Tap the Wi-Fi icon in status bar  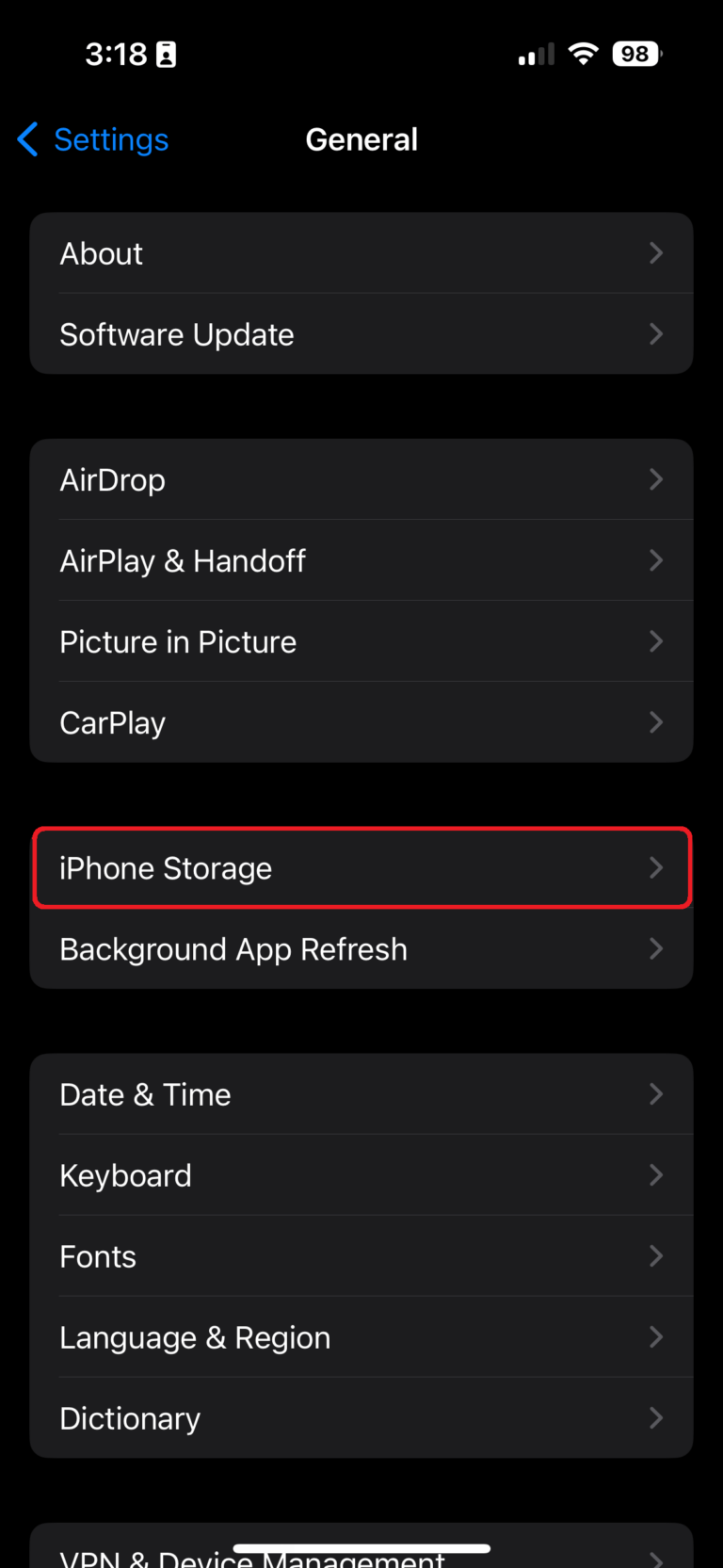tap(583, 54)
